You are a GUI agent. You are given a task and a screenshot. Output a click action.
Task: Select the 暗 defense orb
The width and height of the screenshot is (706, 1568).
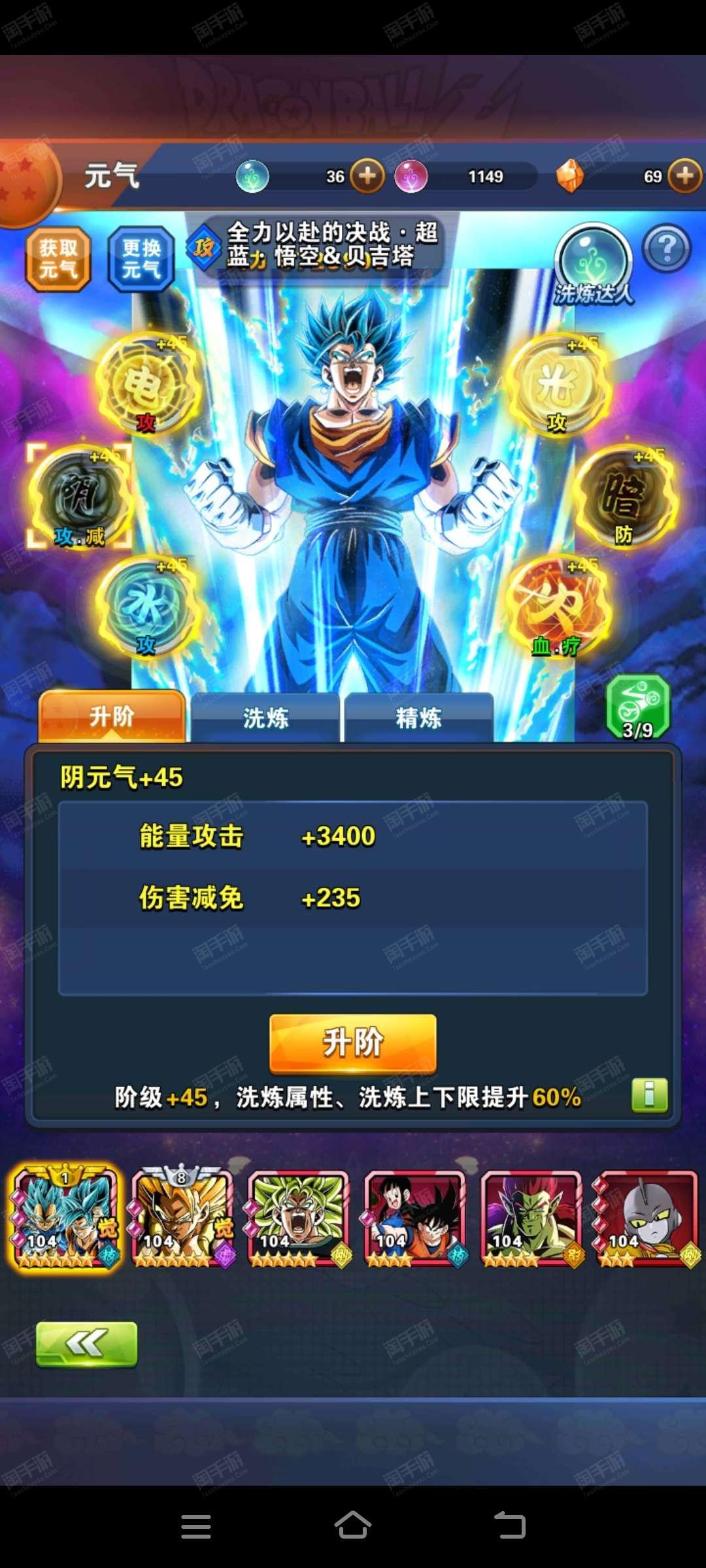tap(623, 498)
